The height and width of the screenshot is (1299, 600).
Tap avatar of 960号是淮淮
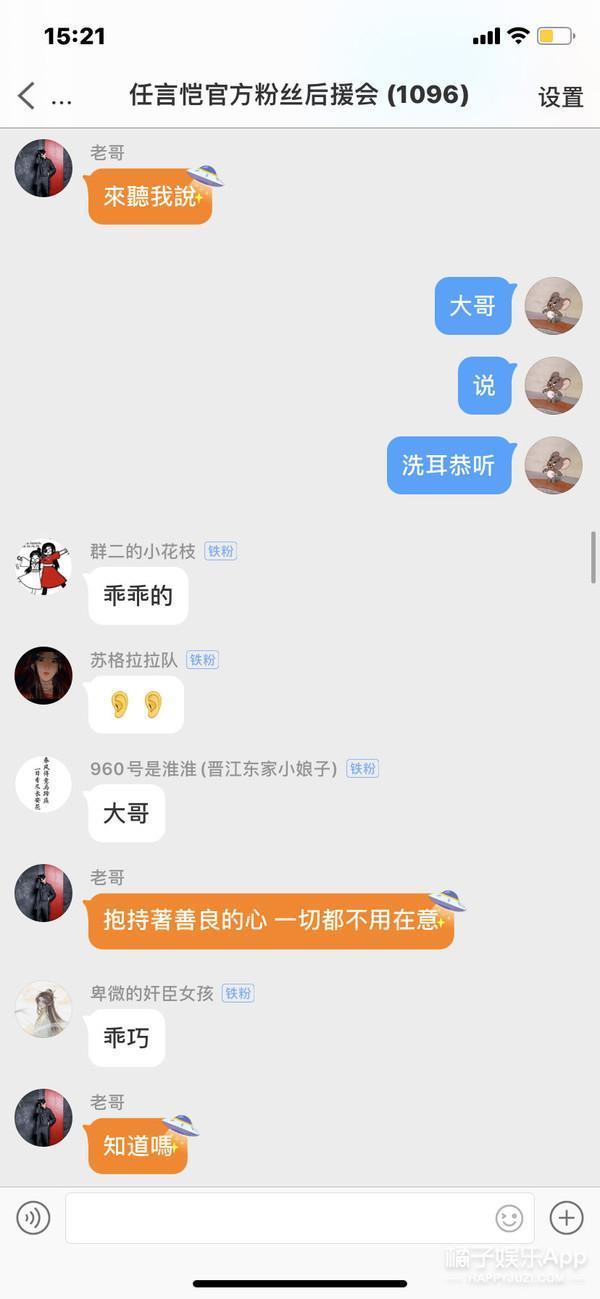click(x=43, y=784)
